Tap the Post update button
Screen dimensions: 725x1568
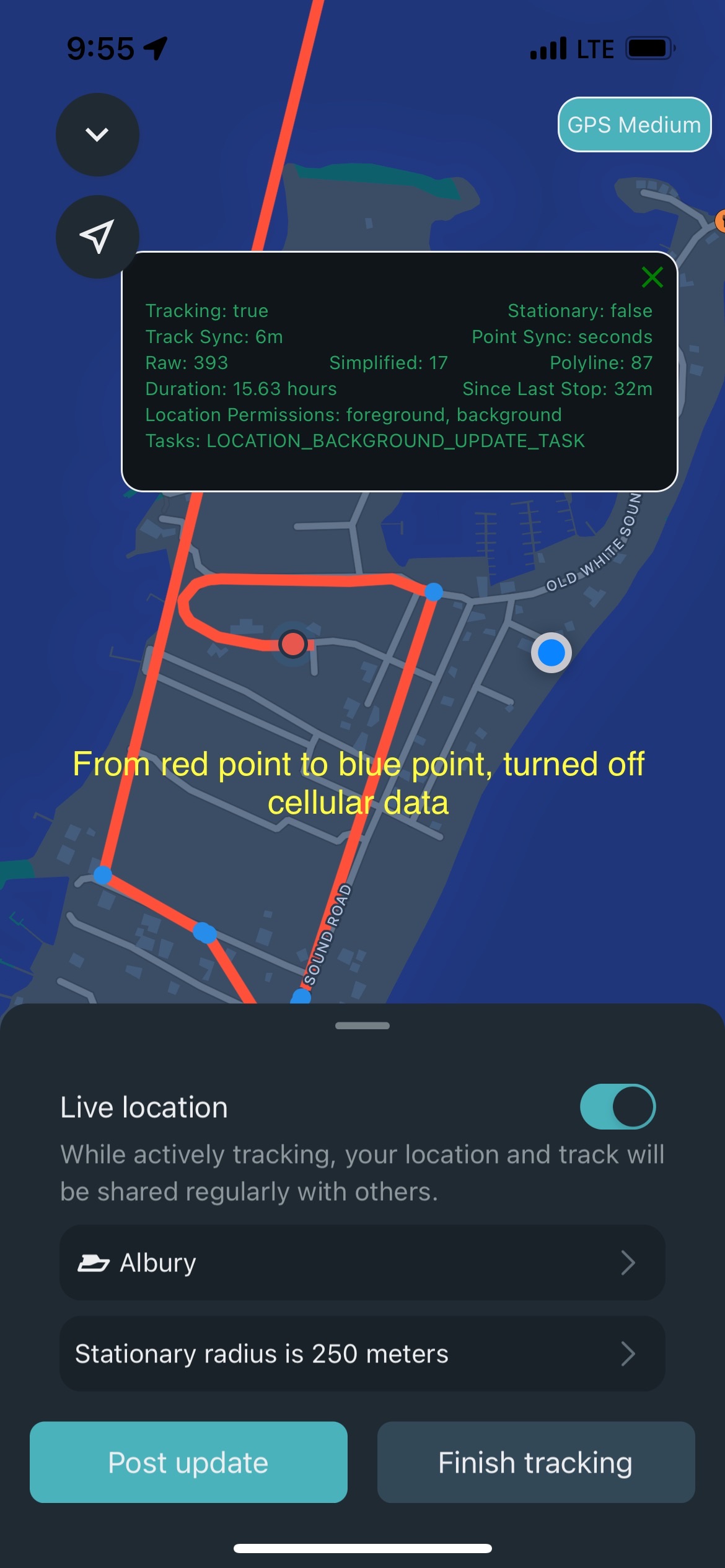click(188, 1462)
